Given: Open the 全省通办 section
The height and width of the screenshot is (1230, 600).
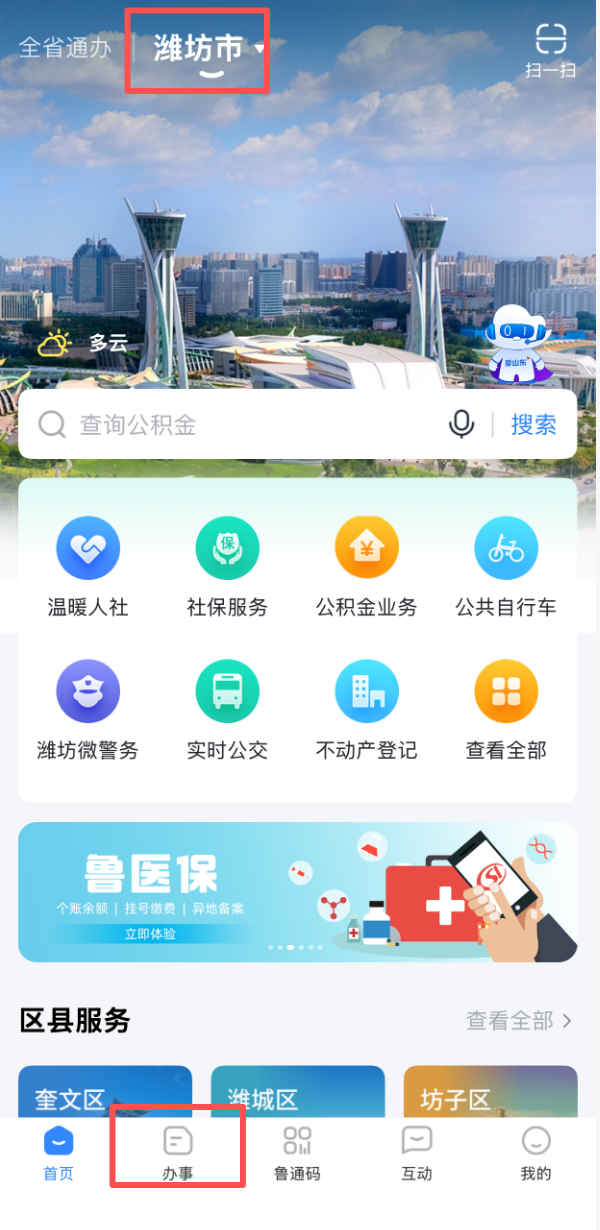Looking at the screenshot, I should pos(64,48).
